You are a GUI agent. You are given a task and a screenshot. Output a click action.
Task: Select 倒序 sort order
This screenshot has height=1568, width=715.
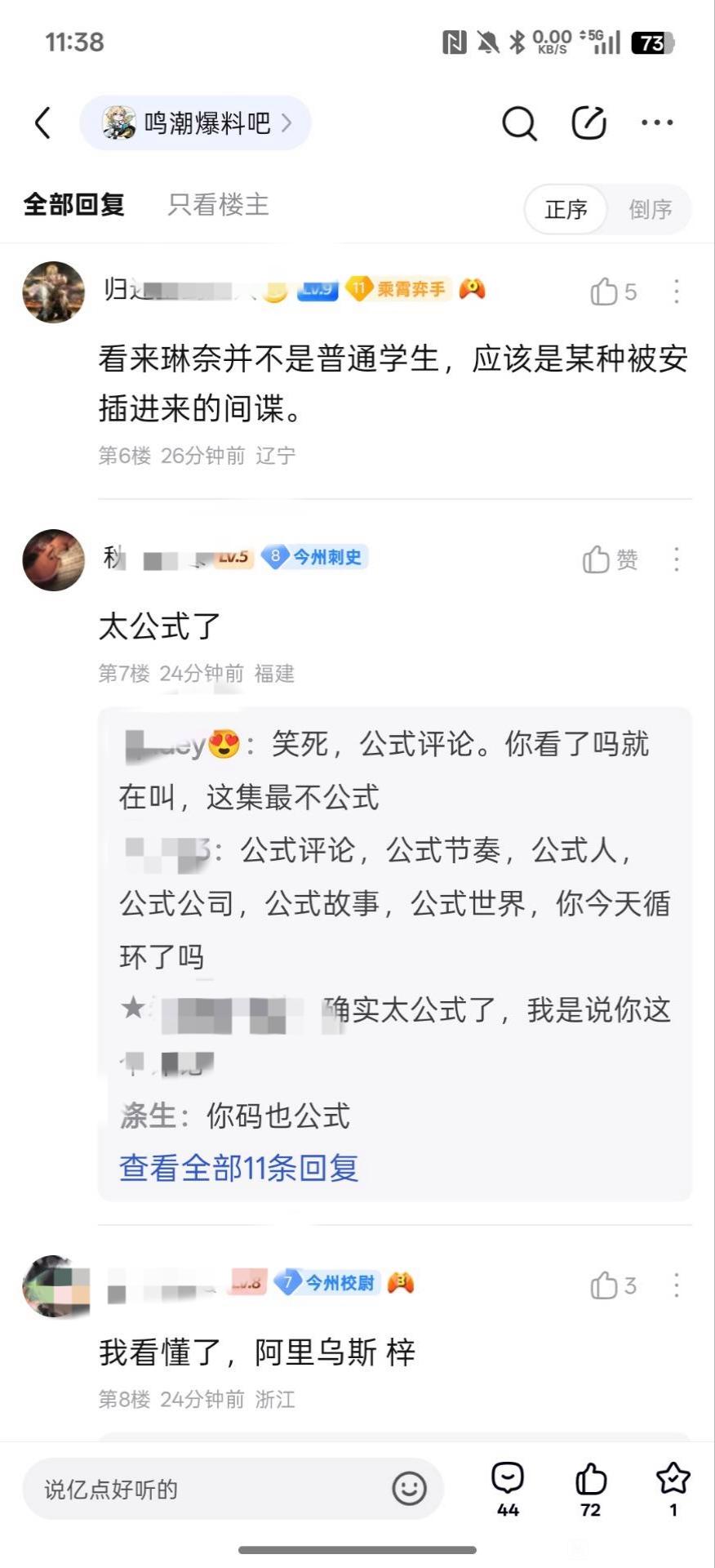tap(650, 210)
